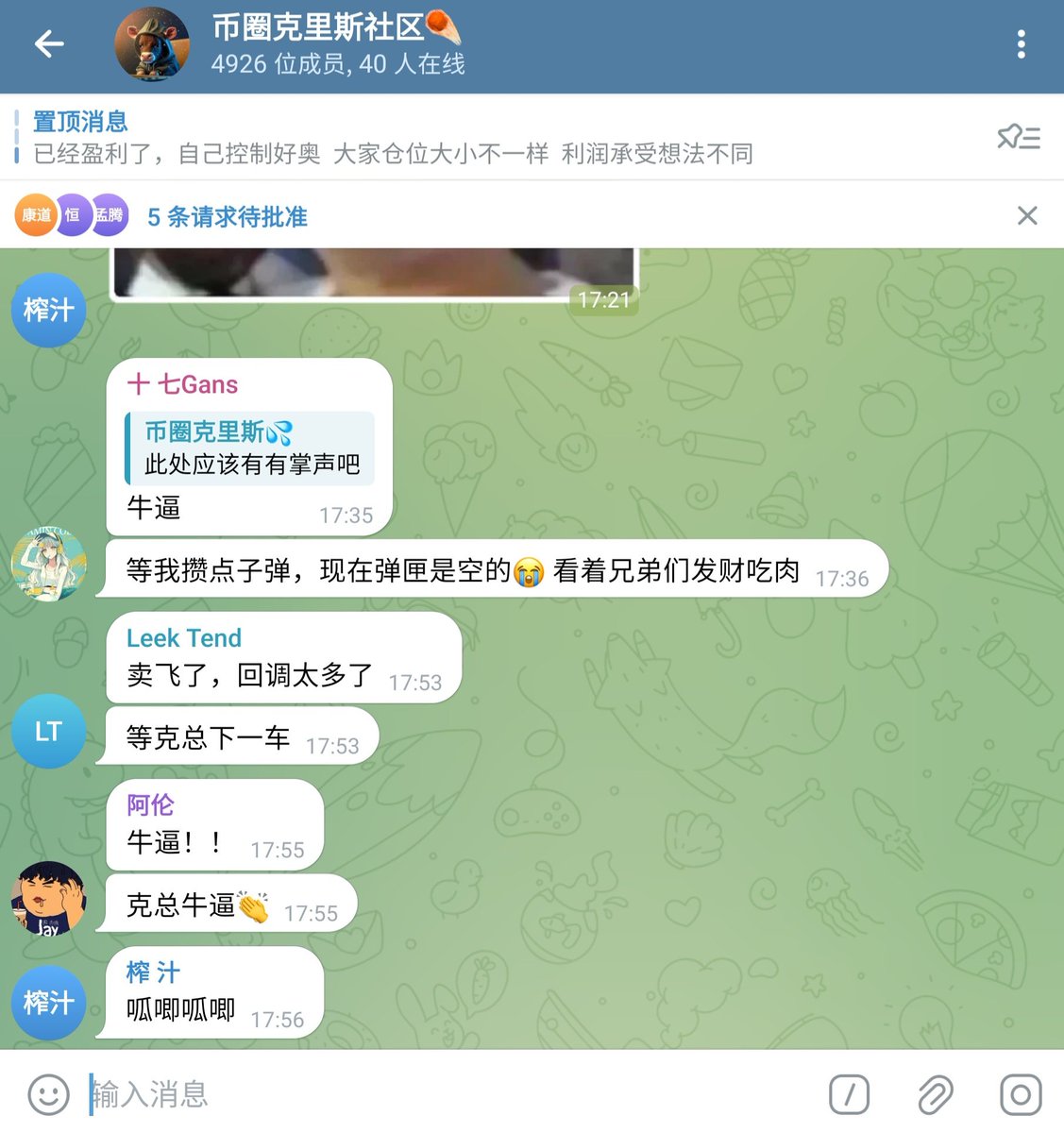The image size is (1064, 1133).
Task: Open 阿伦's profile from sender name
Action: pos(151,804)
